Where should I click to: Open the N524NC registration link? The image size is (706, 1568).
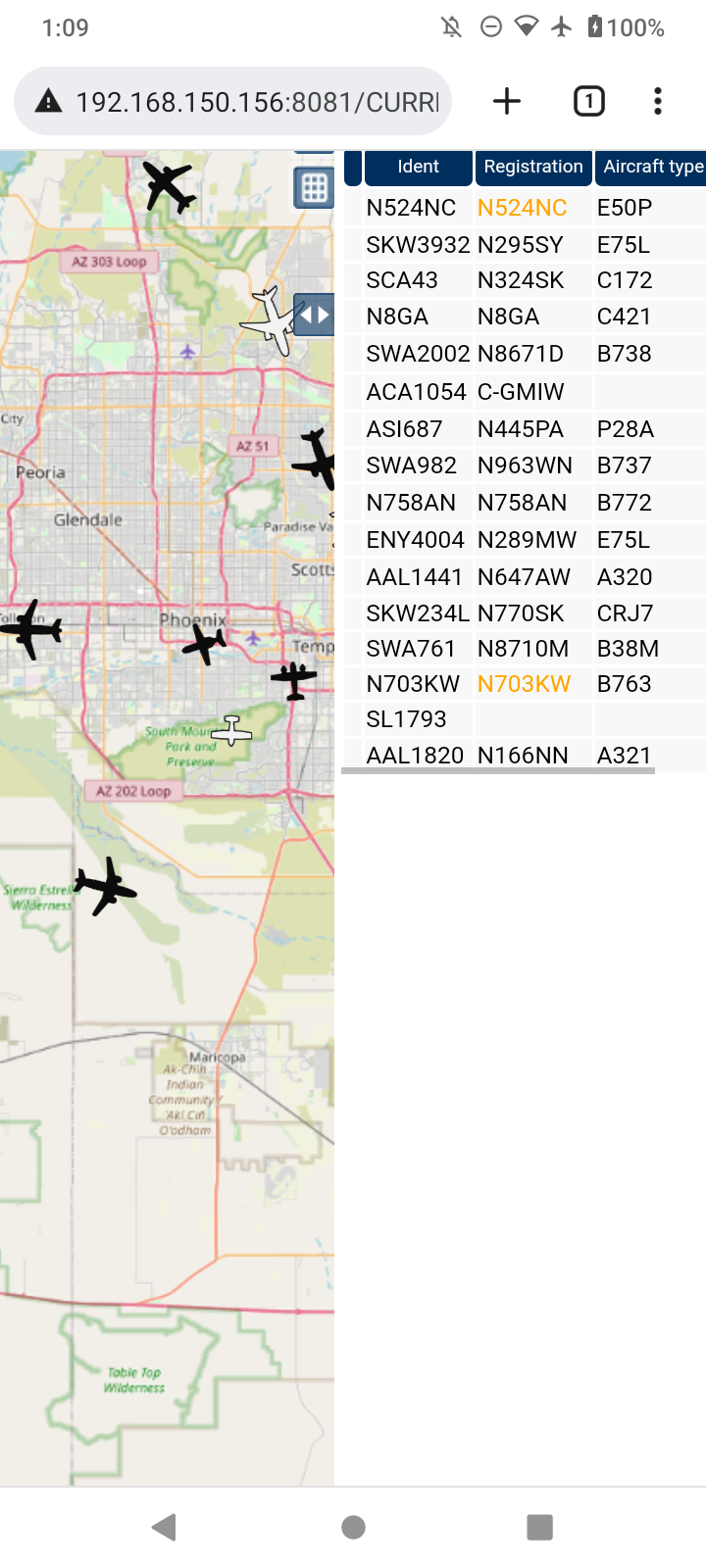[x=522, y=208]
